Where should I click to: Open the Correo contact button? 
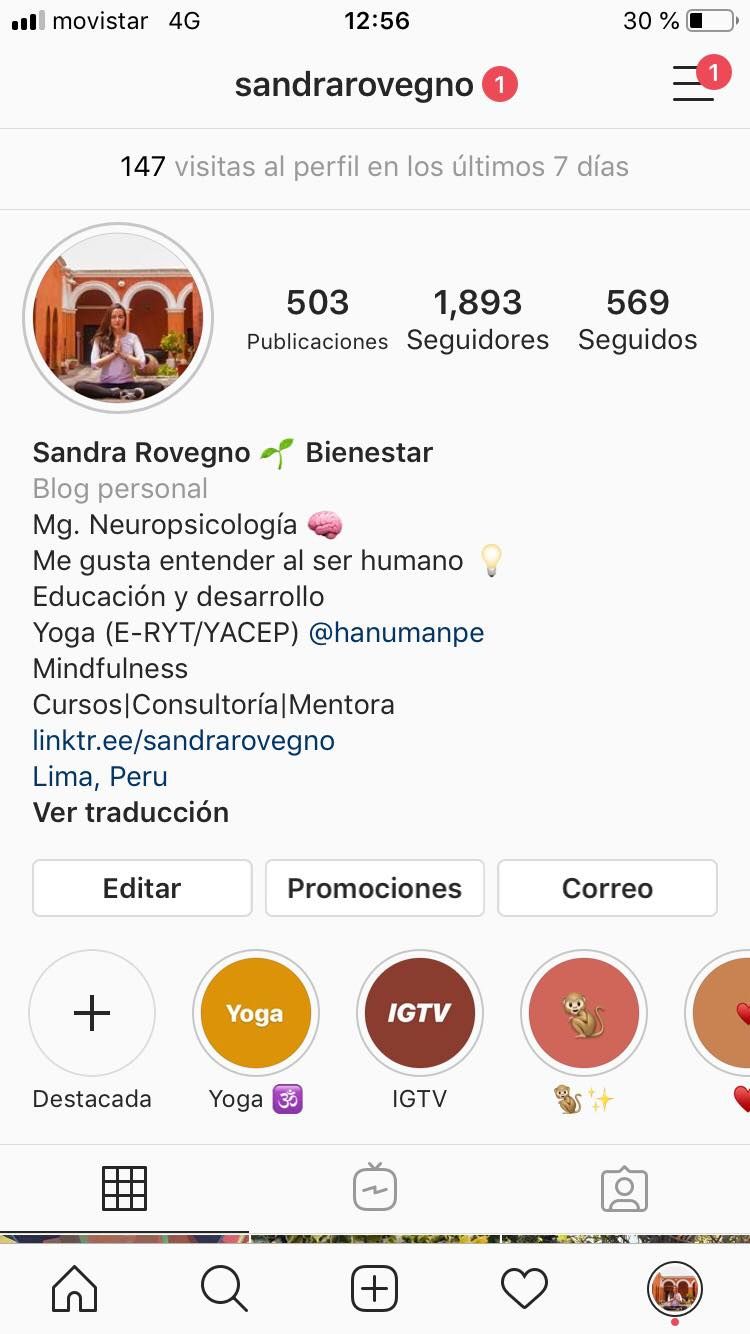point(606,888)
